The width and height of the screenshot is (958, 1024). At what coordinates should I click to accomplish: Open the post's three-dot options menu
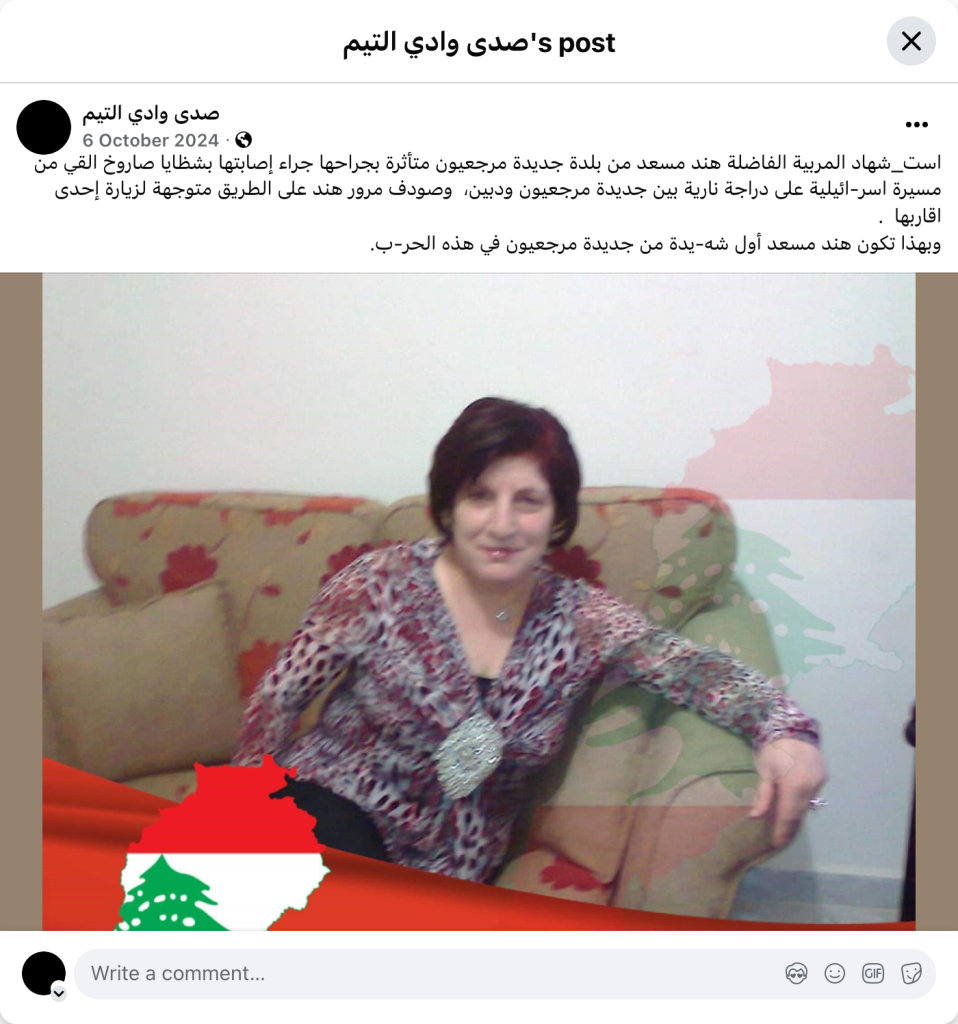click(x=916, y=125)
